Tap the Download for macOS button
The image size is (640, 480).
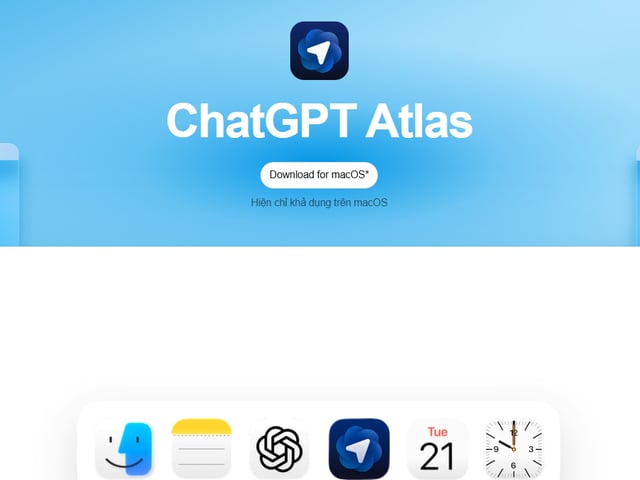(x=319, y=175)
